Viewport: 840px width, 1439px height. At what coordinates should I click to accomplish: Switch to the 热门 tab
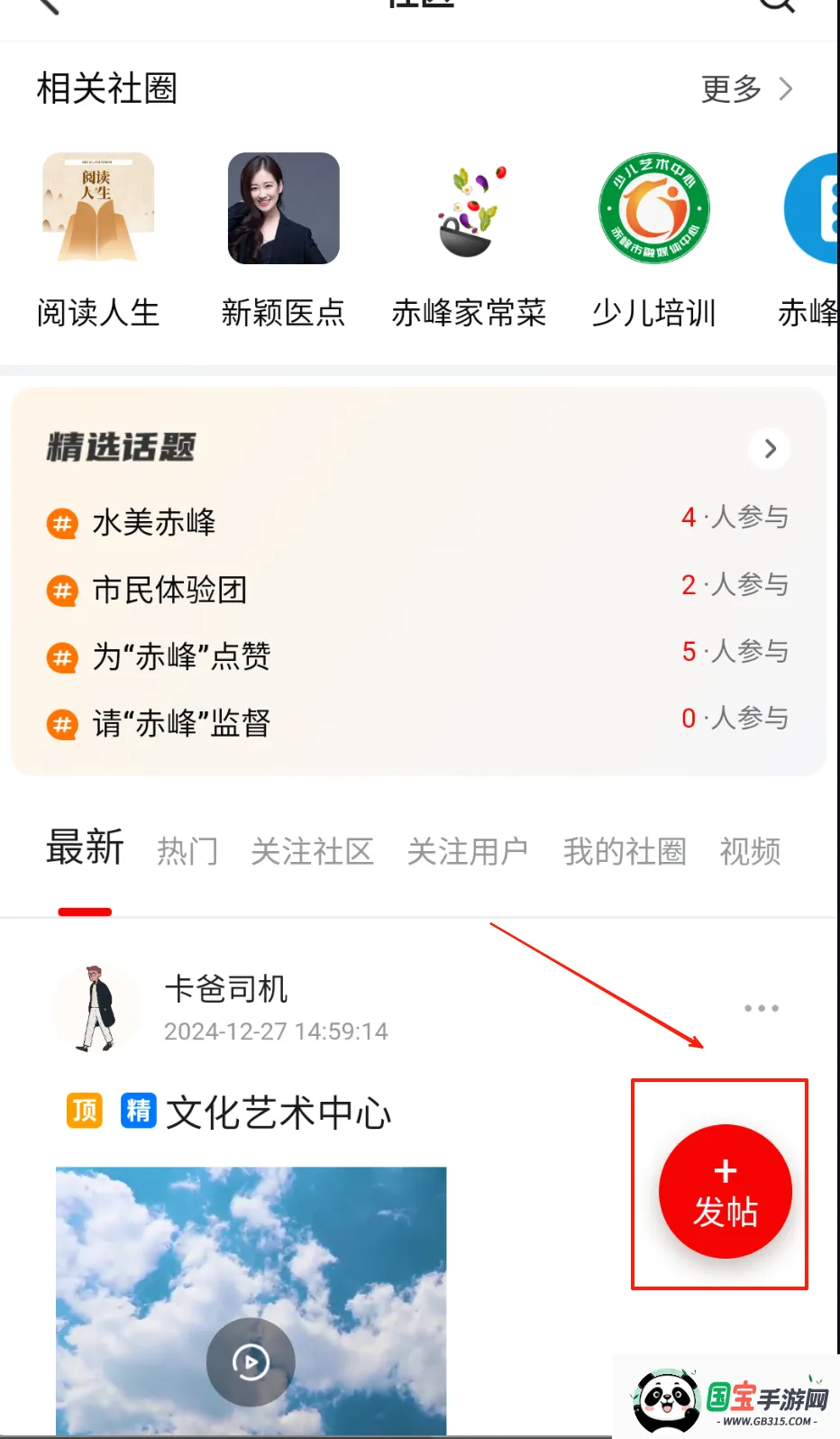tap(187, 851)
